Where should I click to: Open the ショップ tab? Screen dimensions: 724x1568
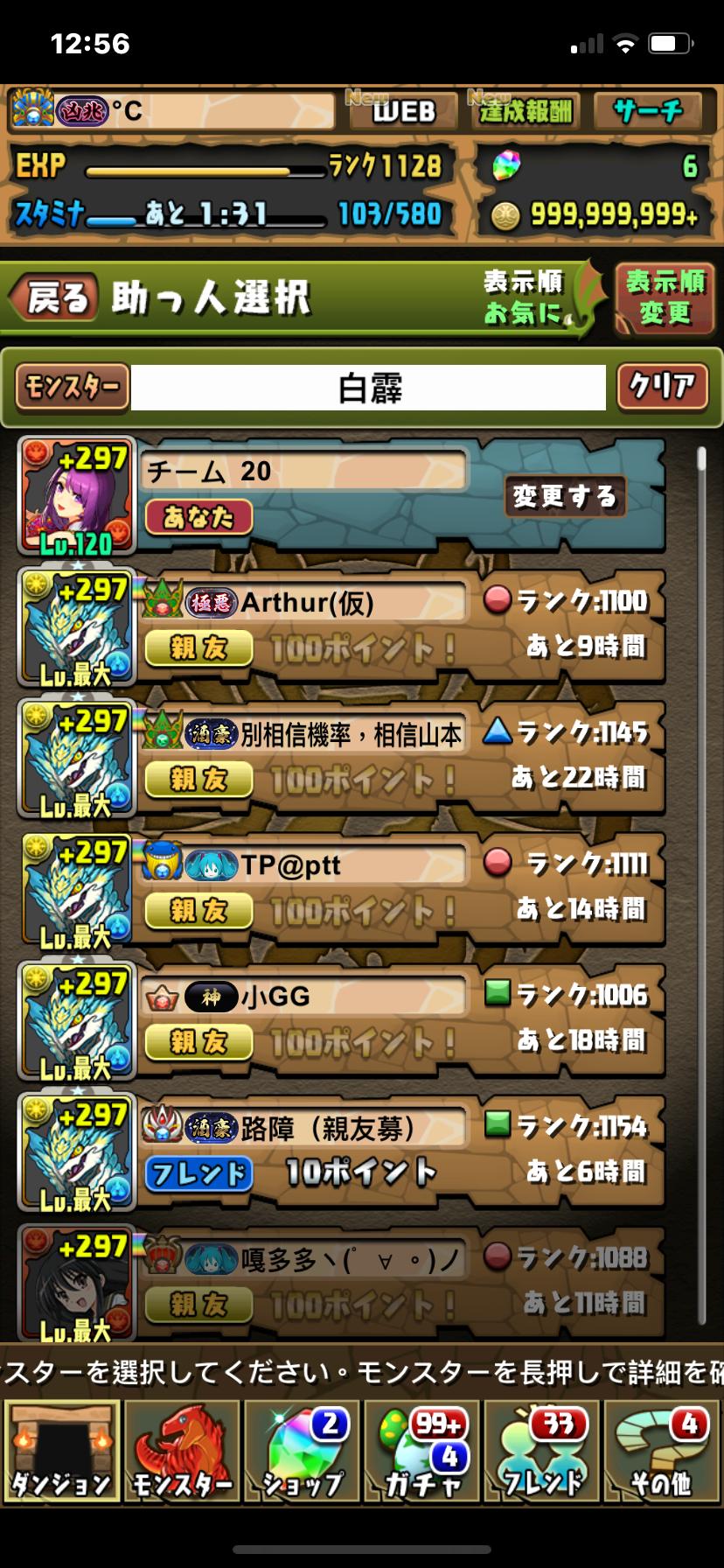302,1452
